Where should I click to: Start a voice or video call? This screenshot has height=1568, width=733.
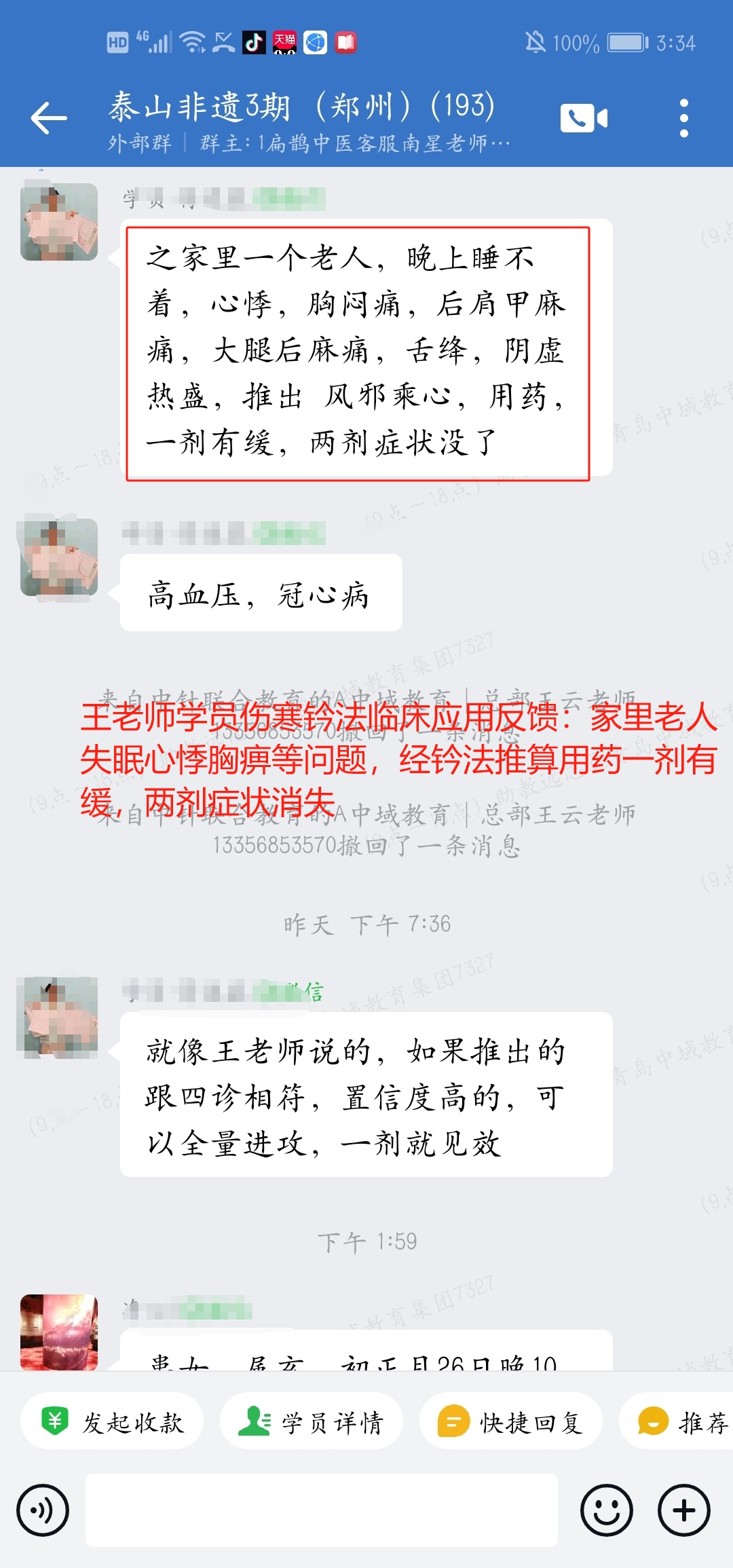tap(583, 118)
